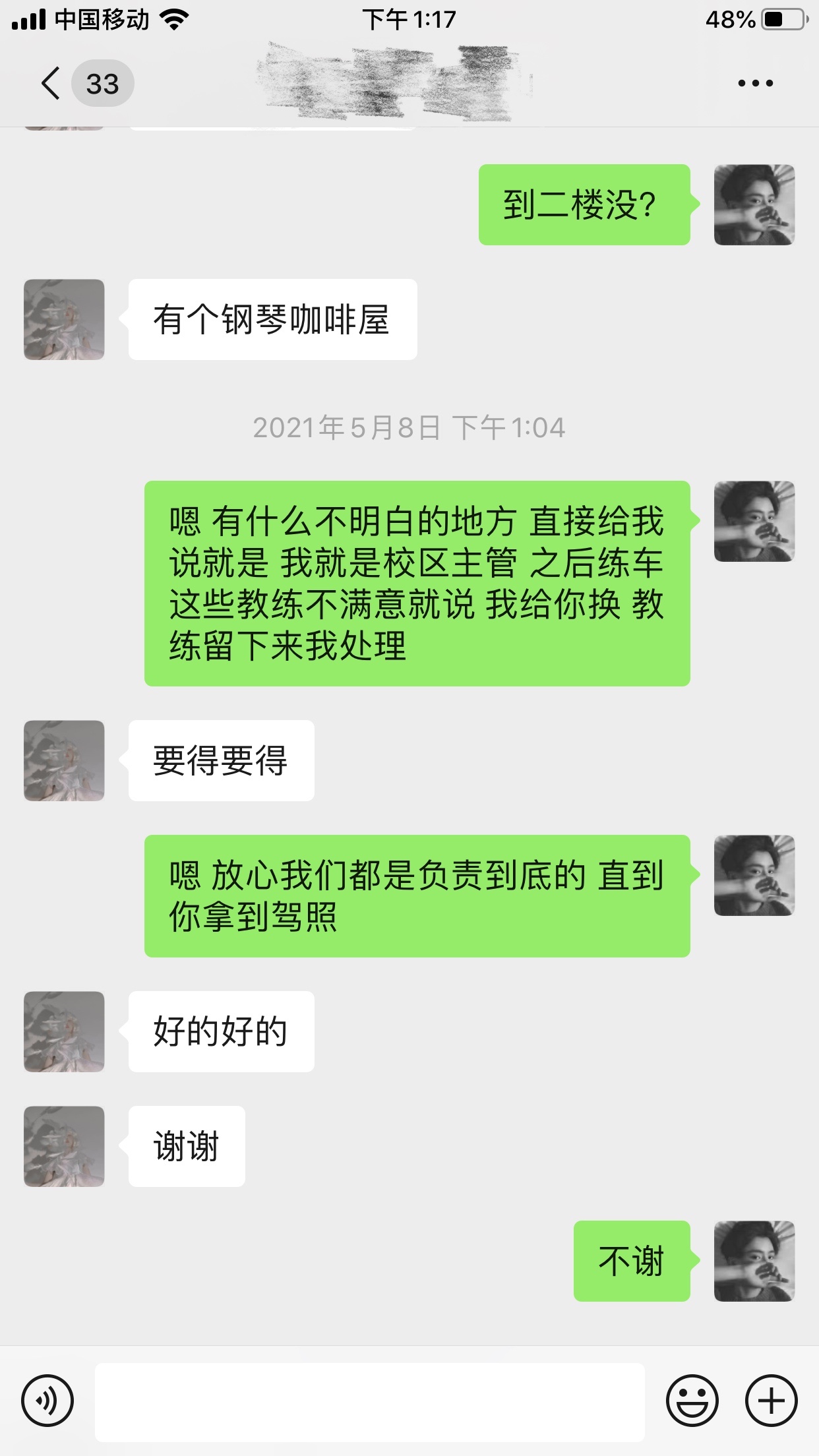
Task: Open own avatar beside 不谢
Action: 754,1261
